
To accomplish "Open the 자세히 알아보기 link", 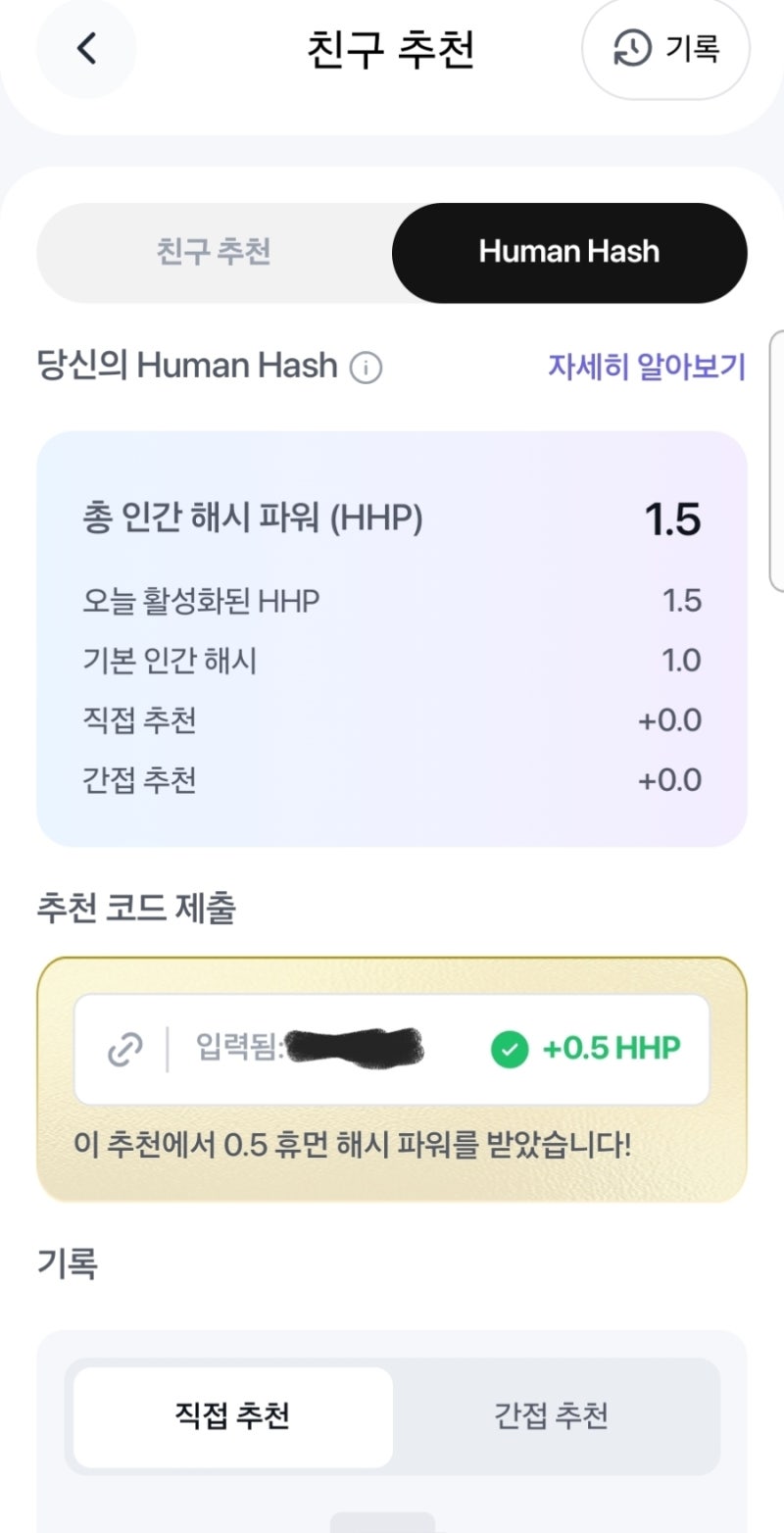I will click(647, 367).
